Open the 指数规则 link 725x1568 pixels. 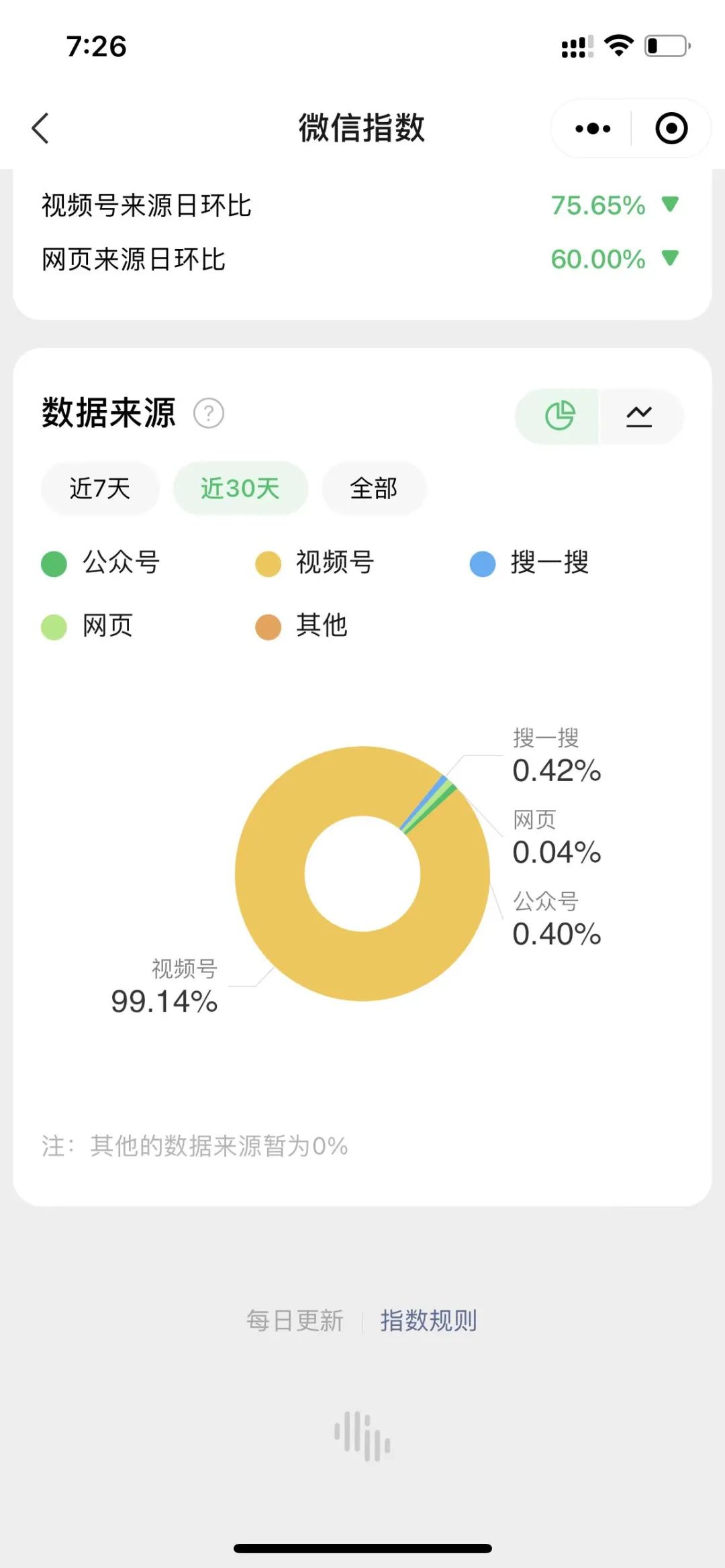(x=430, y=1320)
